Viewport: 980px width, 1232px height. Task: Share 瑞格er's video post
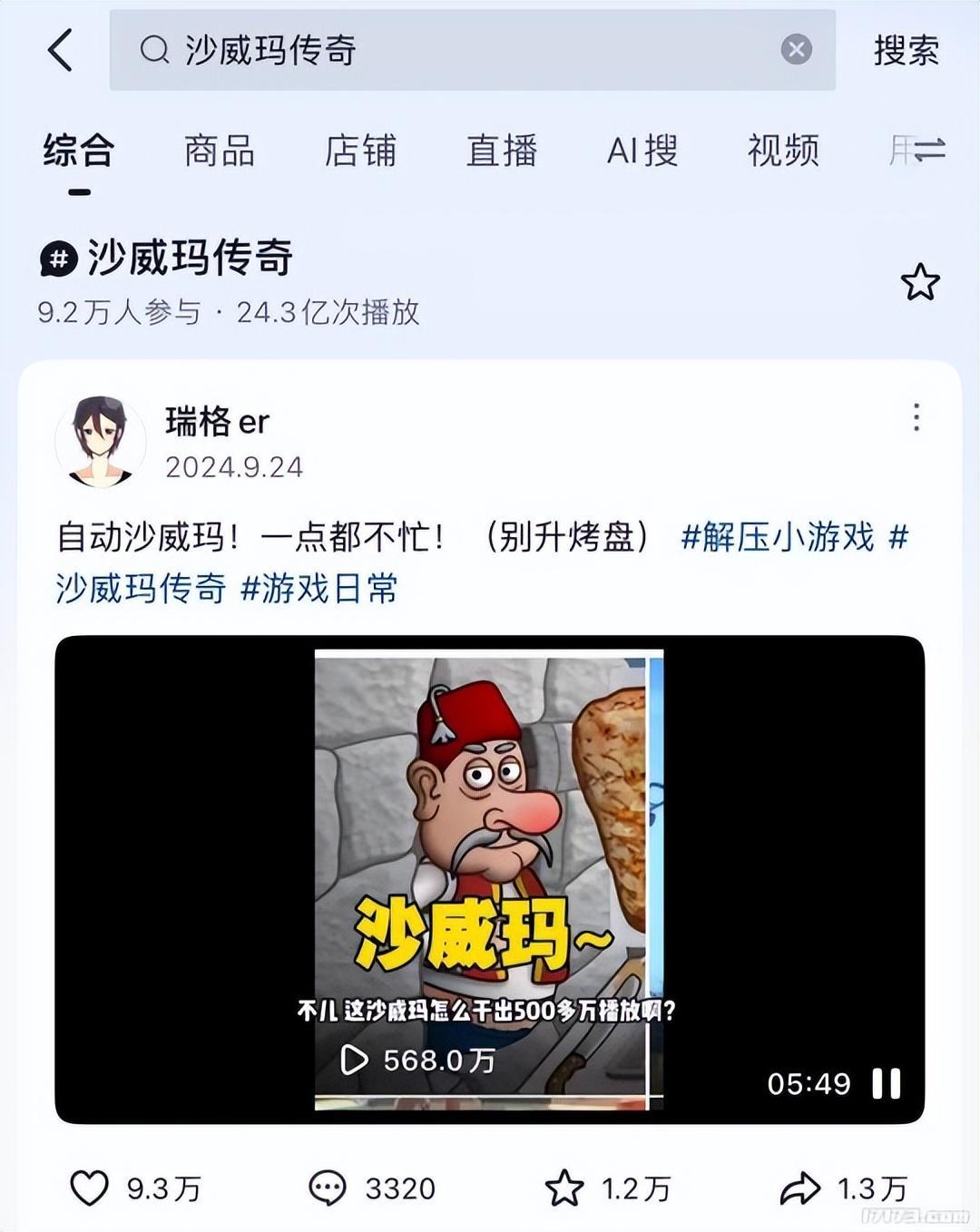(799, 1188)
